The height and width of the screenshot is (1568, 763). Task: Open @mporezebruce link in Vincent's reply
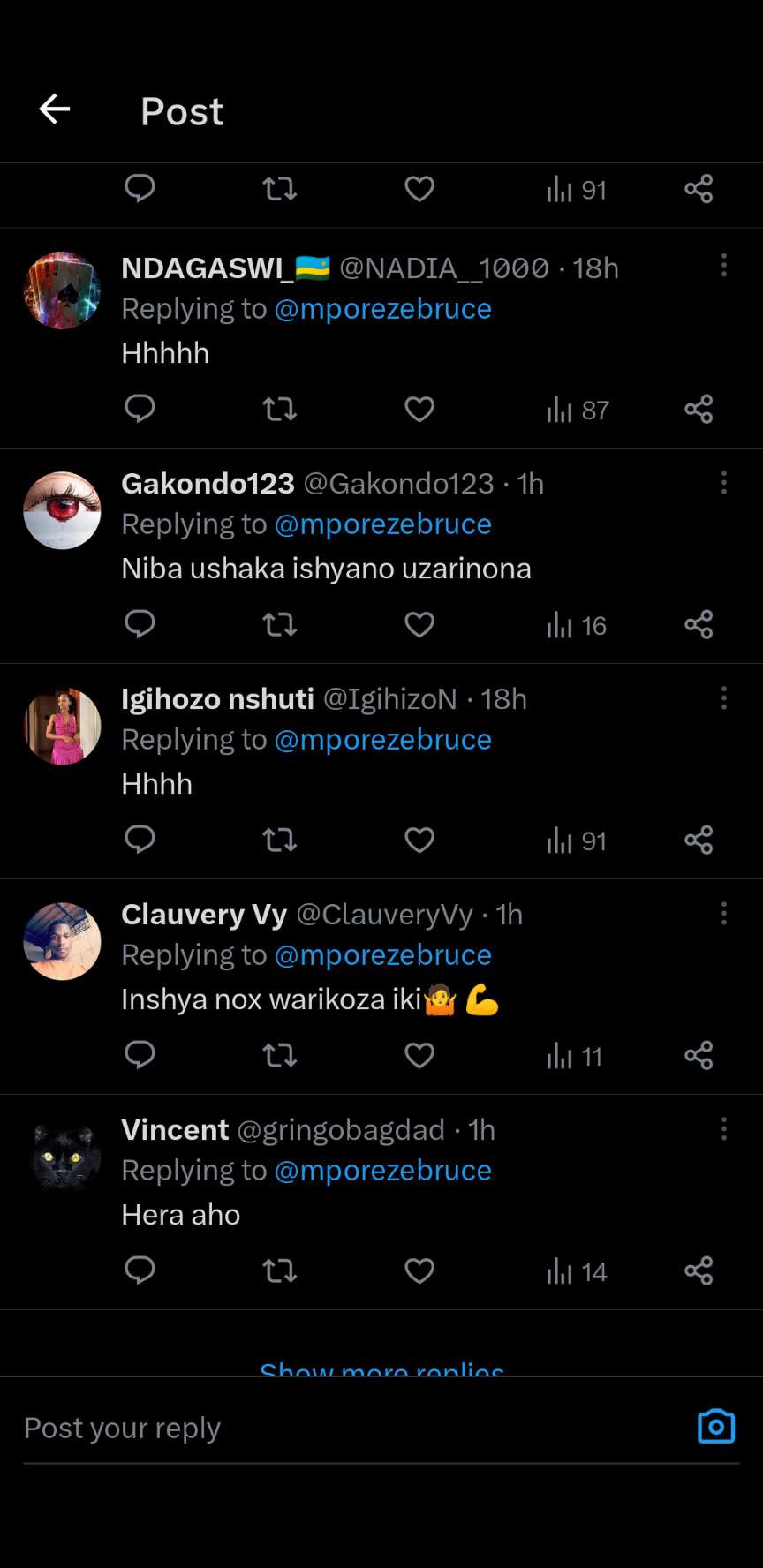coord(383,1171)
